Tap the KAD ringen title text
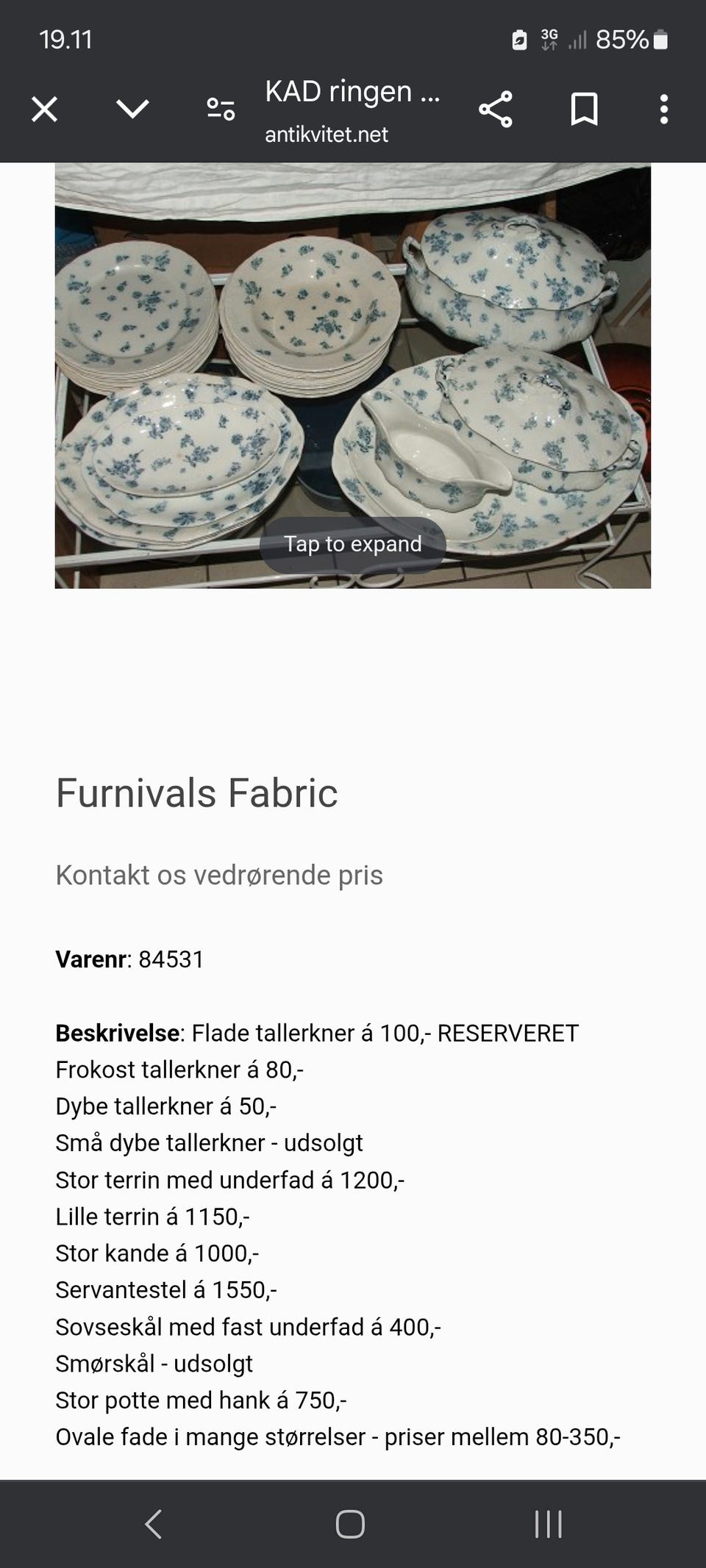 [x=352, y=91]
